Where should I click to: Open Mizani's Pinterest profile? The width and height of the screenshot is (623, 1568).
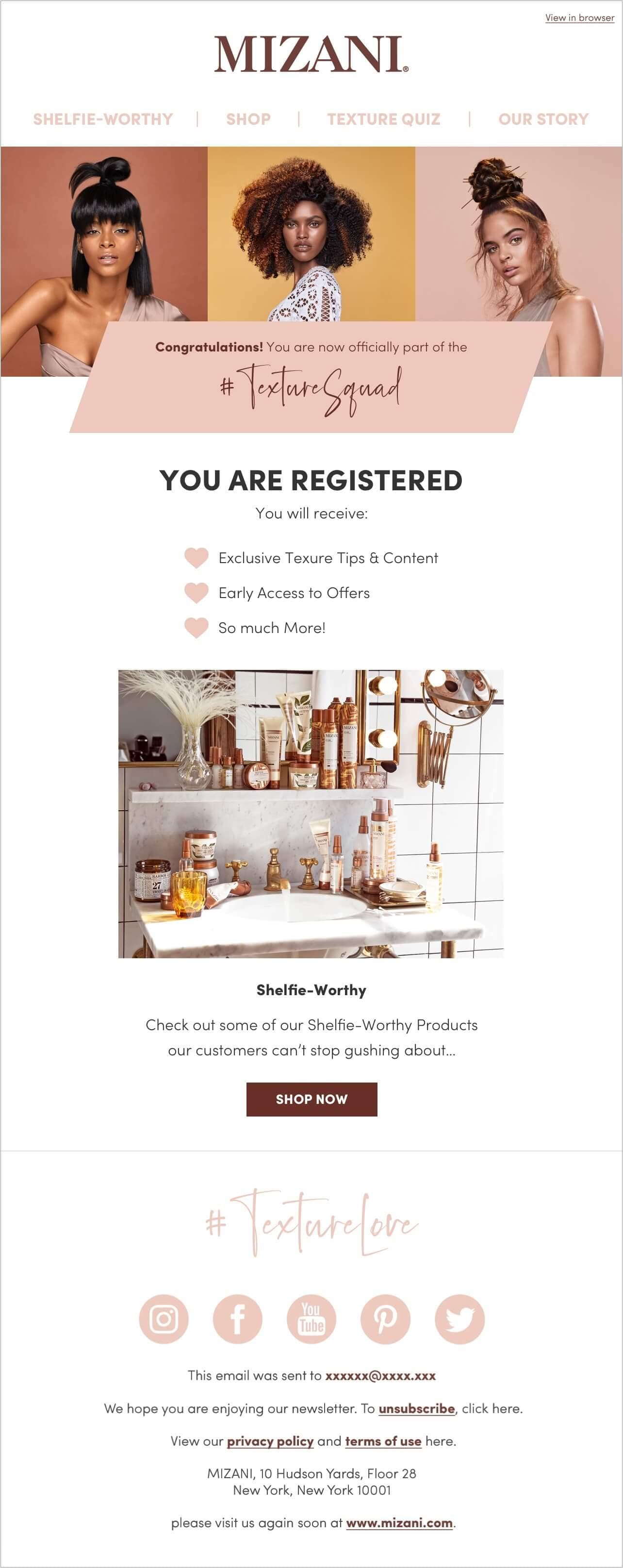point(385,1319)
